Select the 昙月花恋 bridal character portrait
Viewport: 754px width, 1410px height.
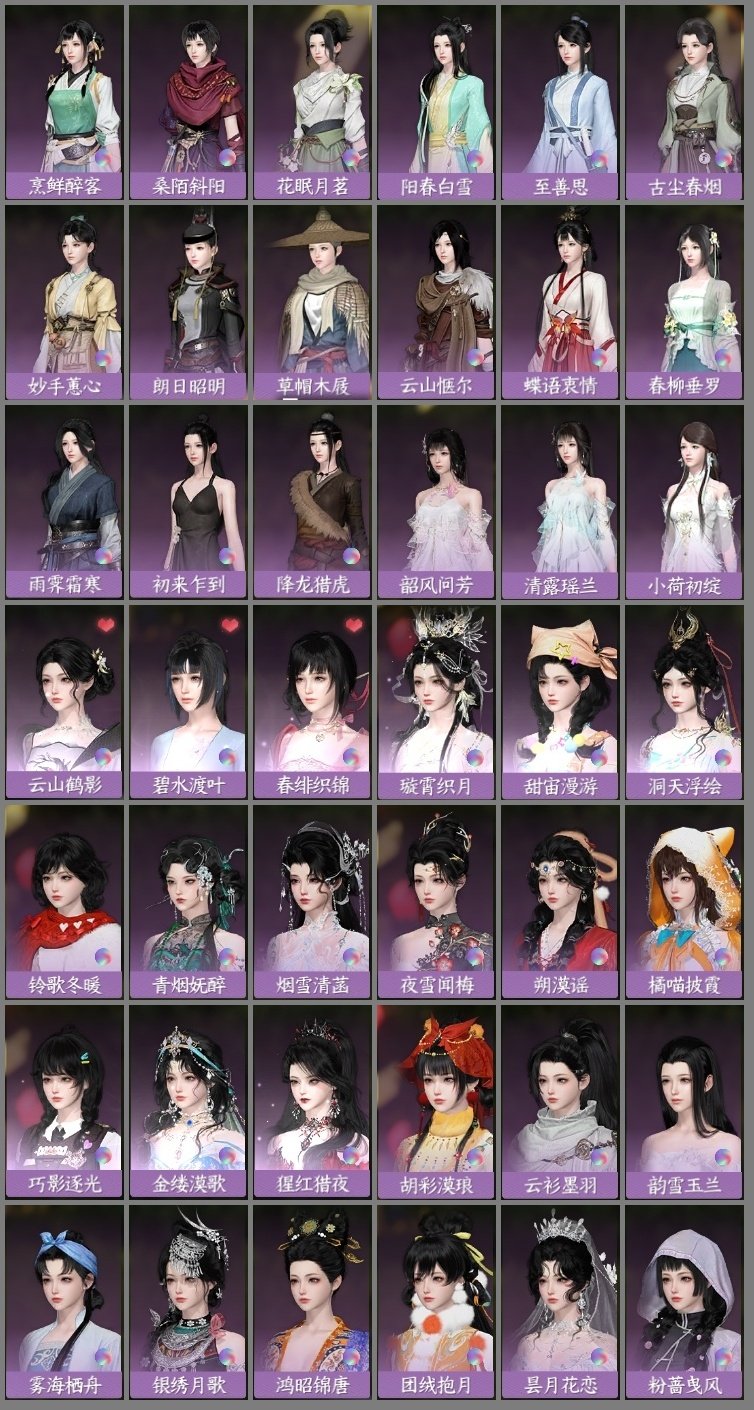coord(564,1290)
